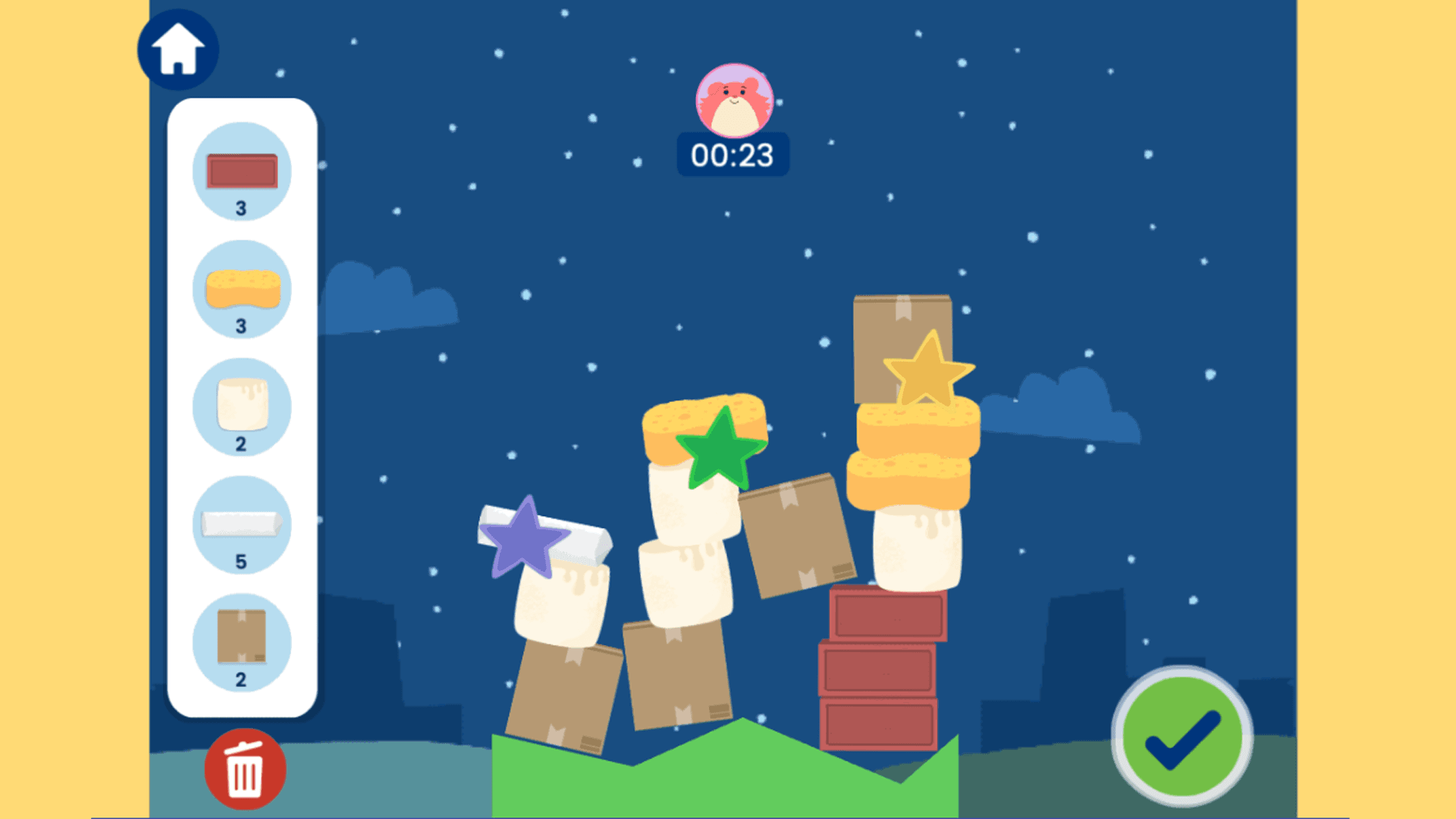
Task: Choose the marshmallow block
Action: point(242,406)
